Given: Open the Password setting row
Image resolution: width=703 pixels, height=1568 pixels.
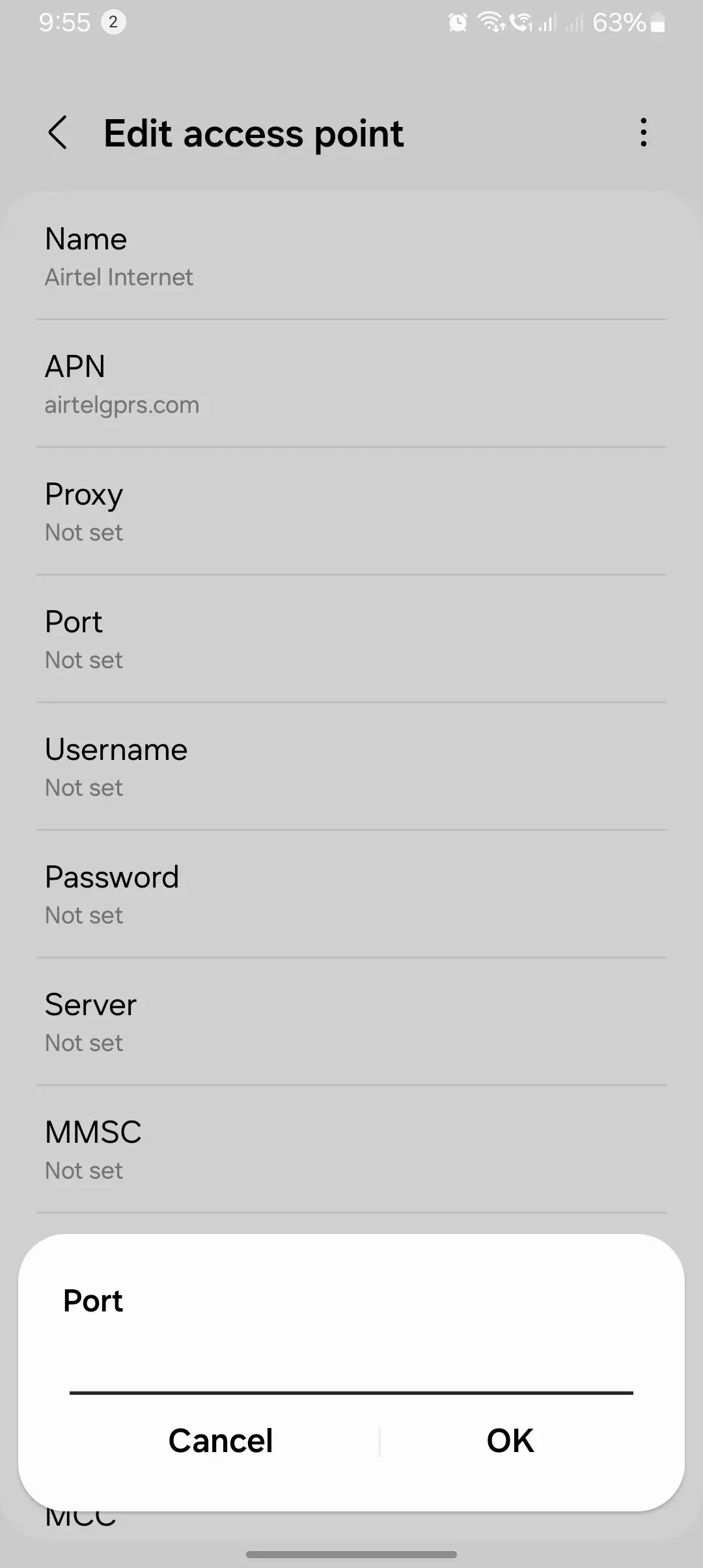Looking at the screenshot, I should 351,895.
